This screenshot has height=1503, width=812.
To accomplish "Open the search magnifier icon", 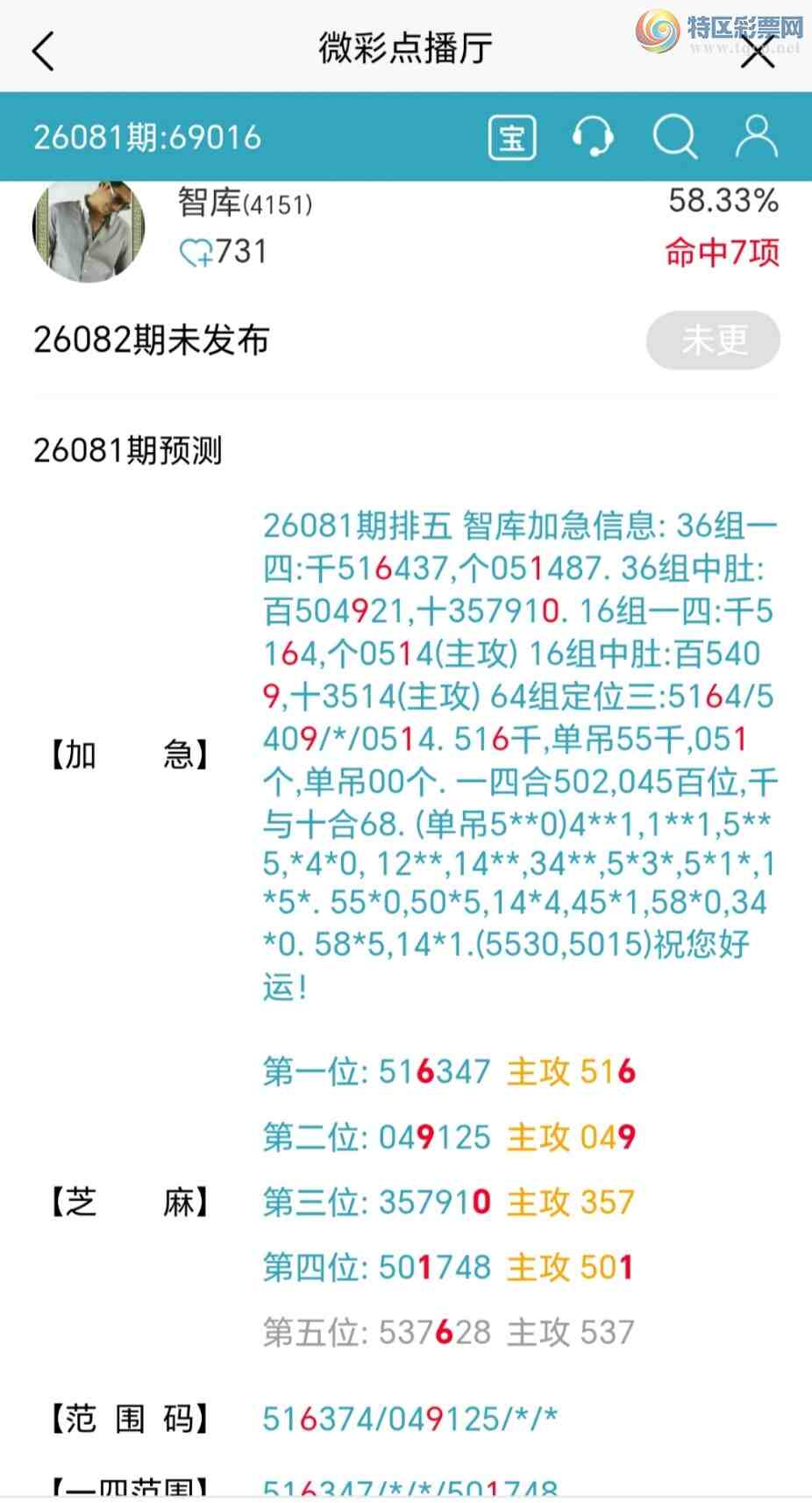I will tap(675, 137).
